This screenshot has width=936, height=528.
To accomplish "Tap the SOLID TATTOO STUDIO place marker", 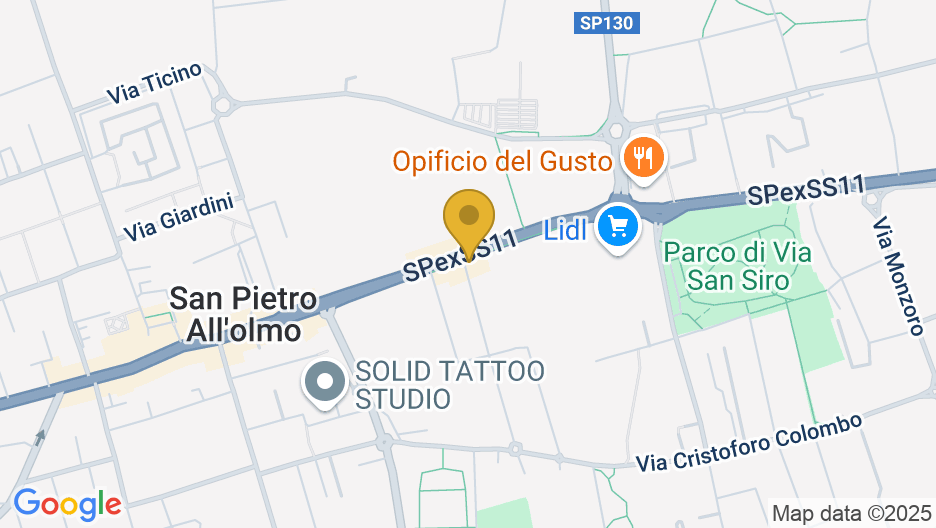I will [325, 383].
